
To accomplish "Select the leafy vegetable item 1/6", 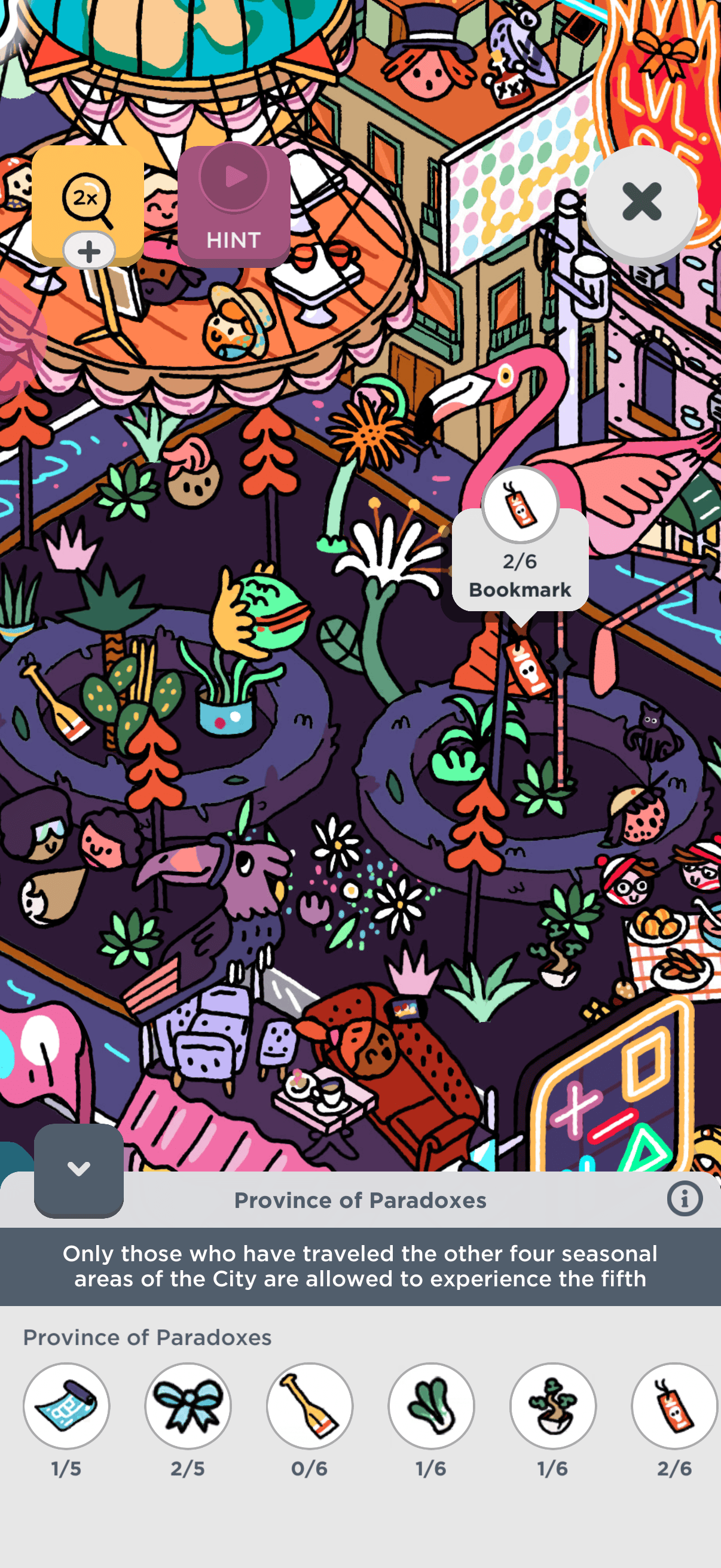I will 431,1405.
